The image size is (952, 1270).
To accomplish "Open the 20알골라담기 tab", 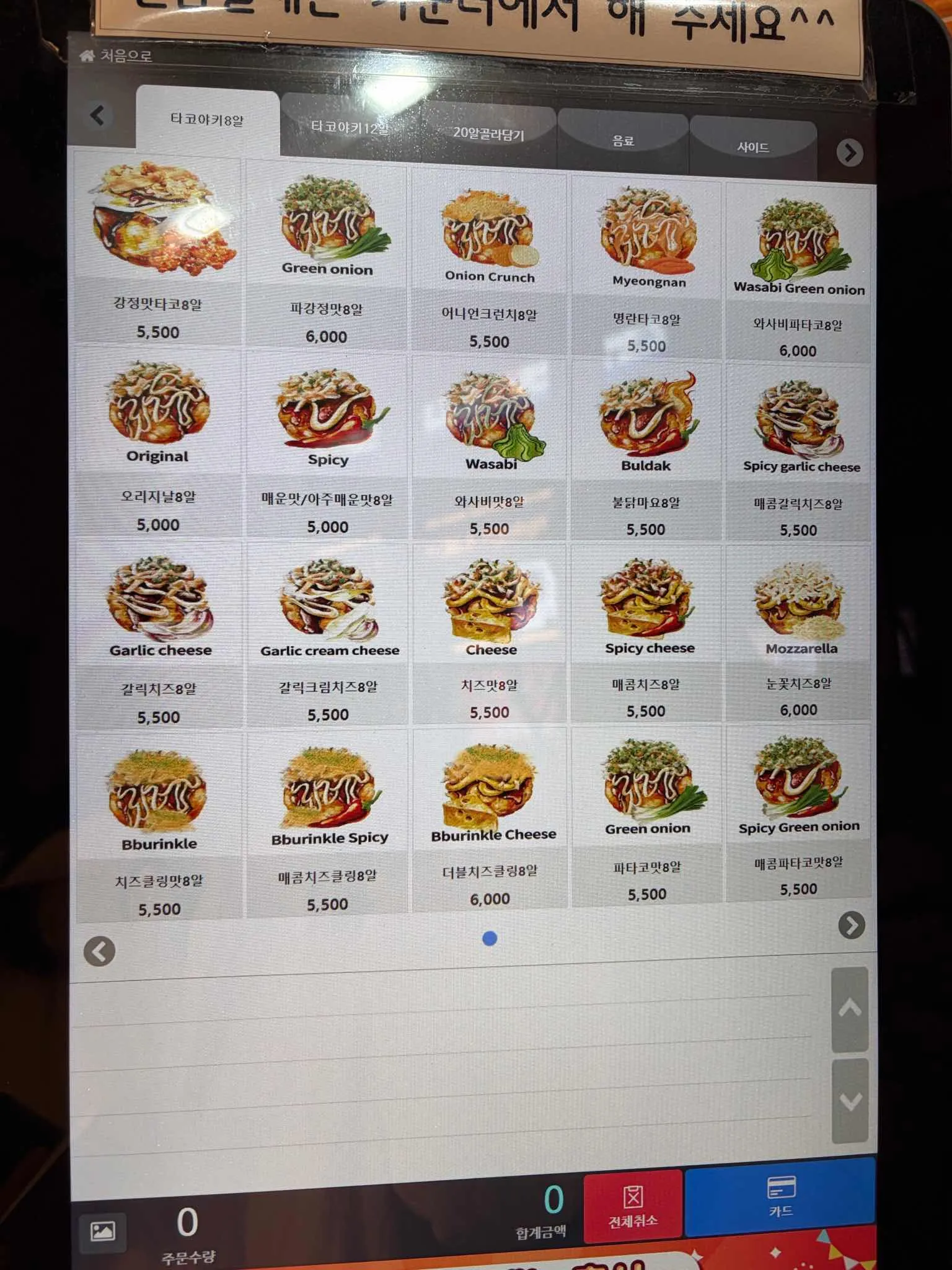I will click(488, 133).
